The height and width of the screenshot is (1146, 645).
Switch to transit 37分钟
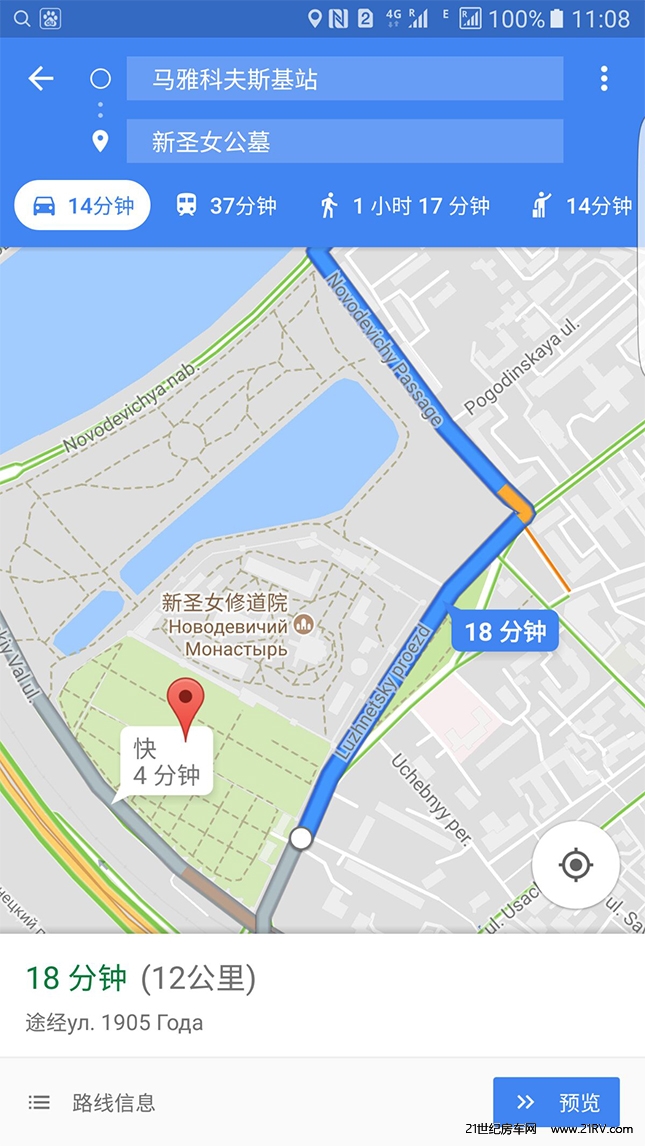click(225, 206)
